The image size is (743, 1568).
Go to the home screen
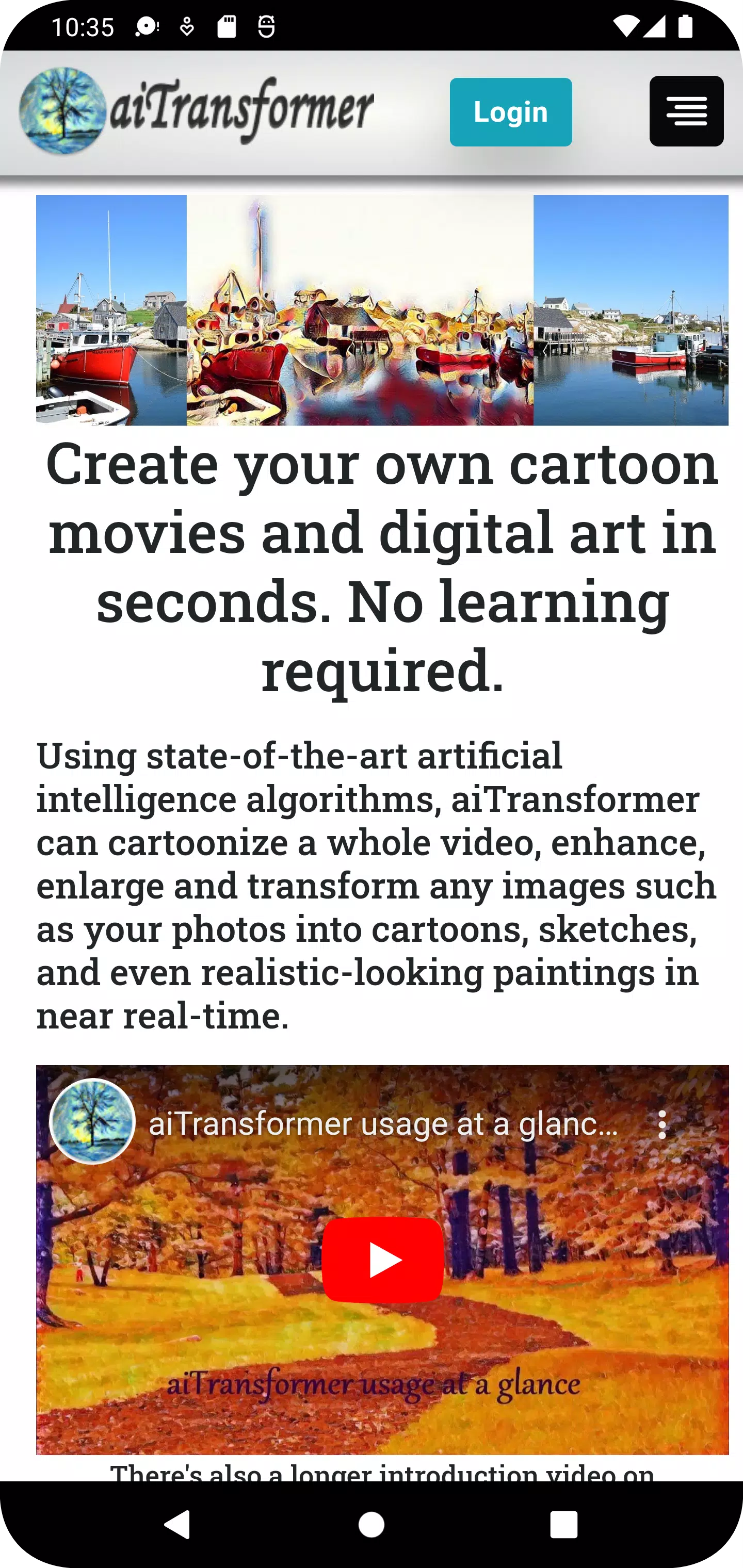(x=371, y=1525)
